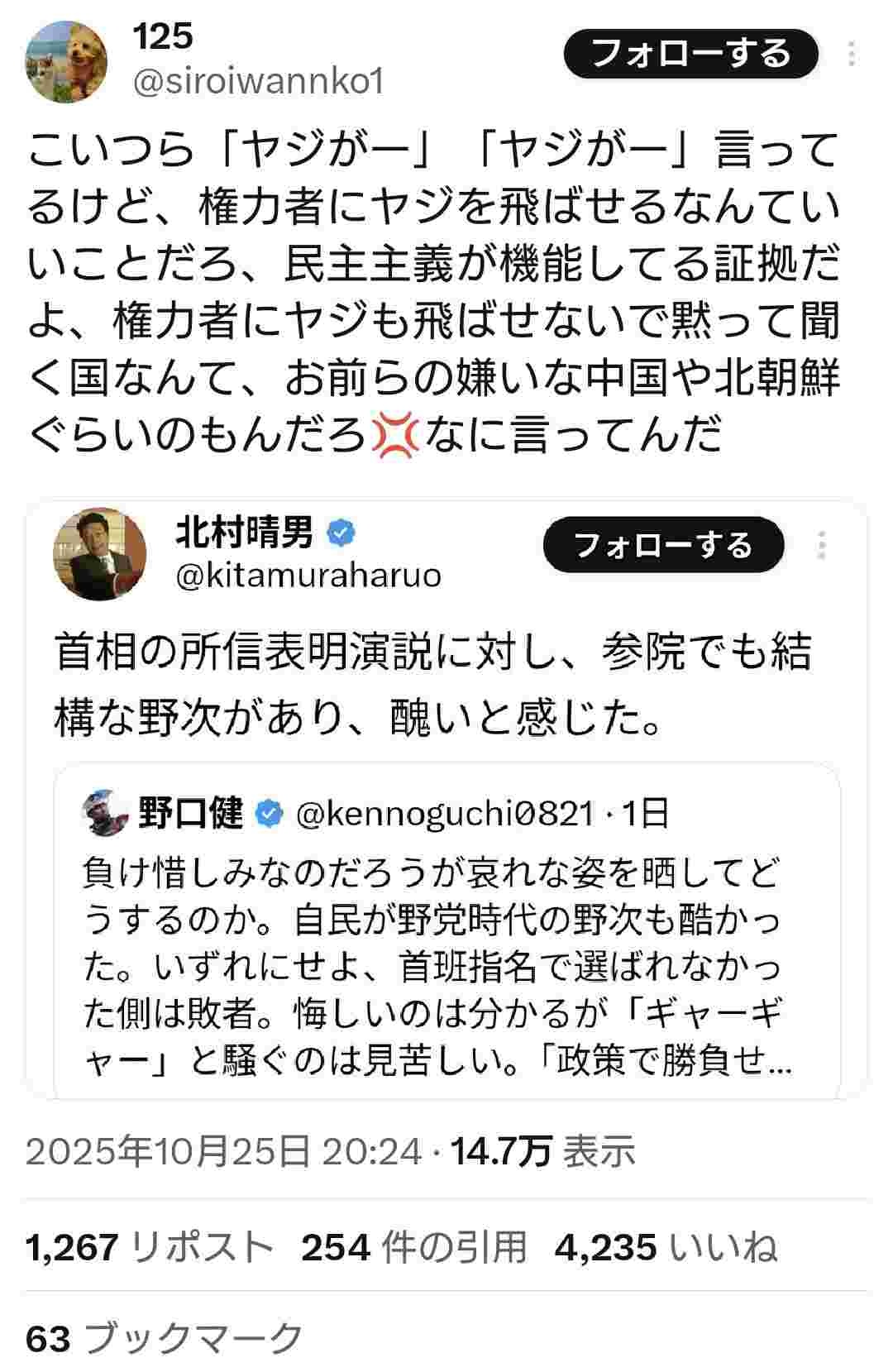This screenshot has height=1372, width=893.
Task: Open overflow menu for 125's post
Action: point(852,55)
